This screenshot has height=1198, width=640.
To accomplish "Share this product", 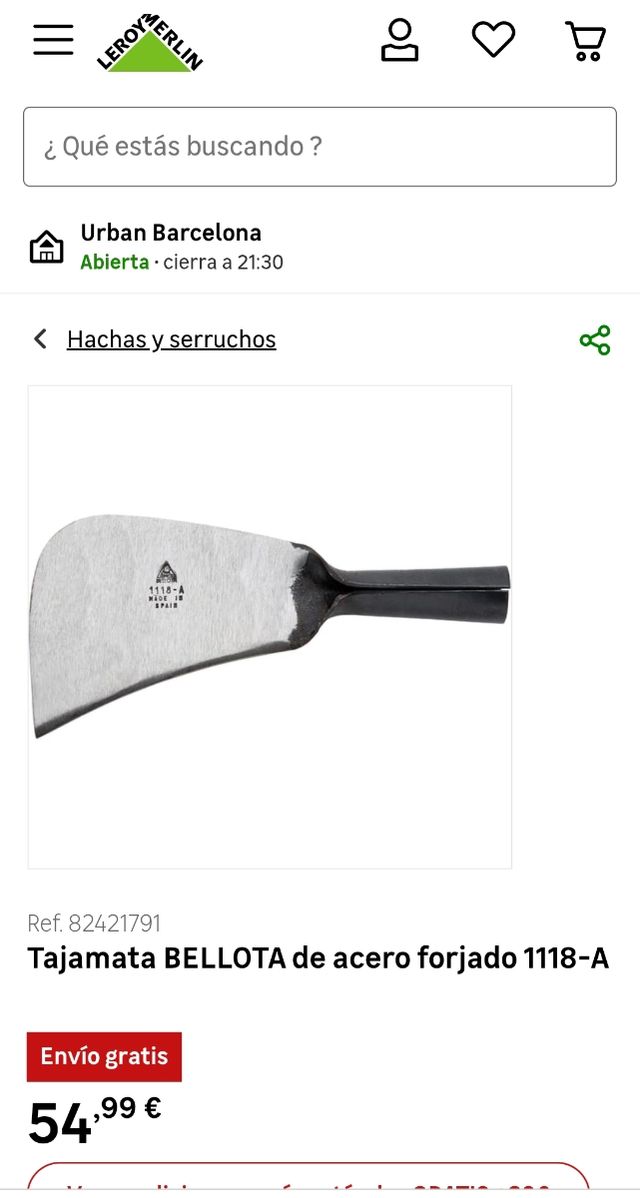I will pos(595,340).
